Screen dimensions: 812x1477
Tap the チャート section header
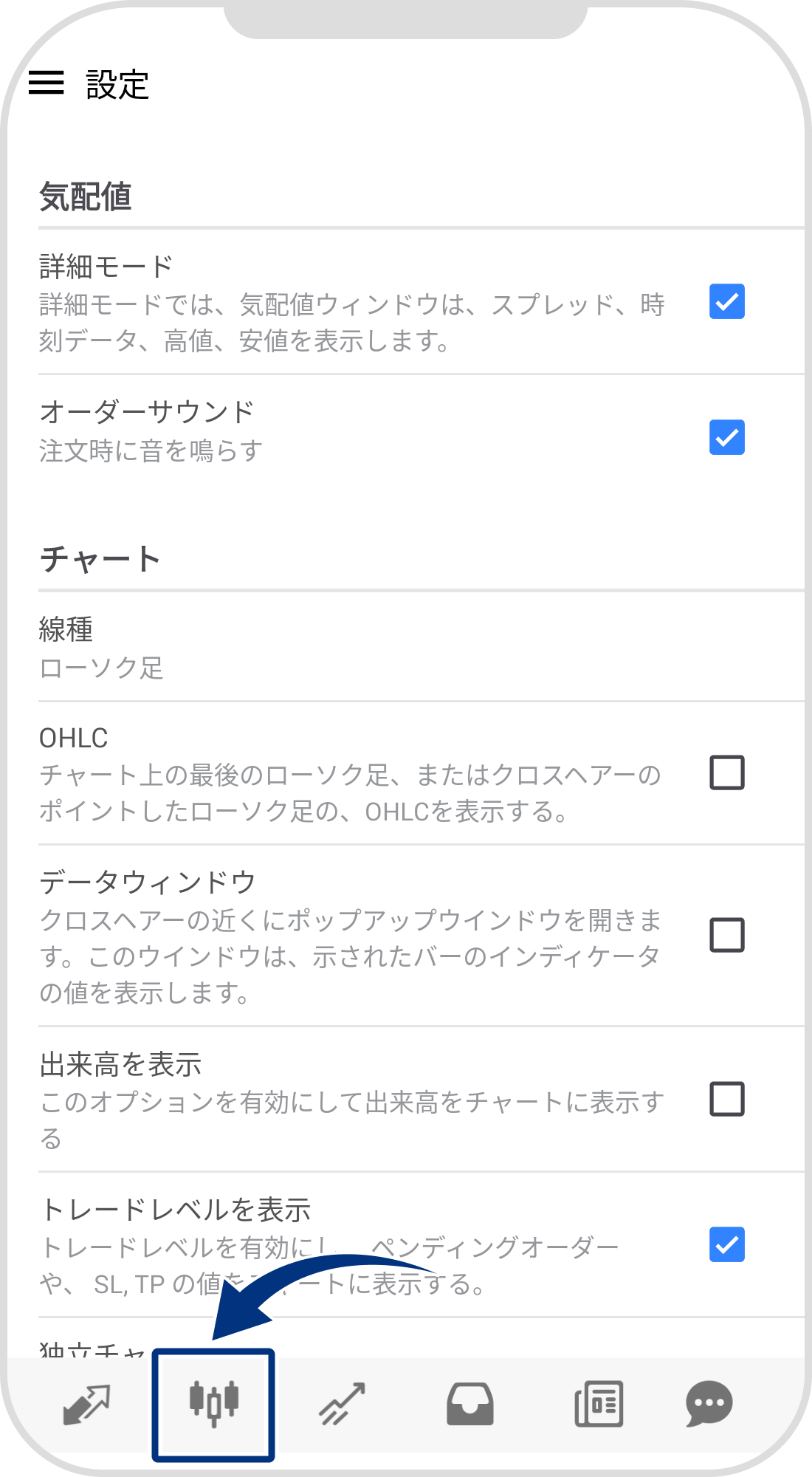[100, 559]
